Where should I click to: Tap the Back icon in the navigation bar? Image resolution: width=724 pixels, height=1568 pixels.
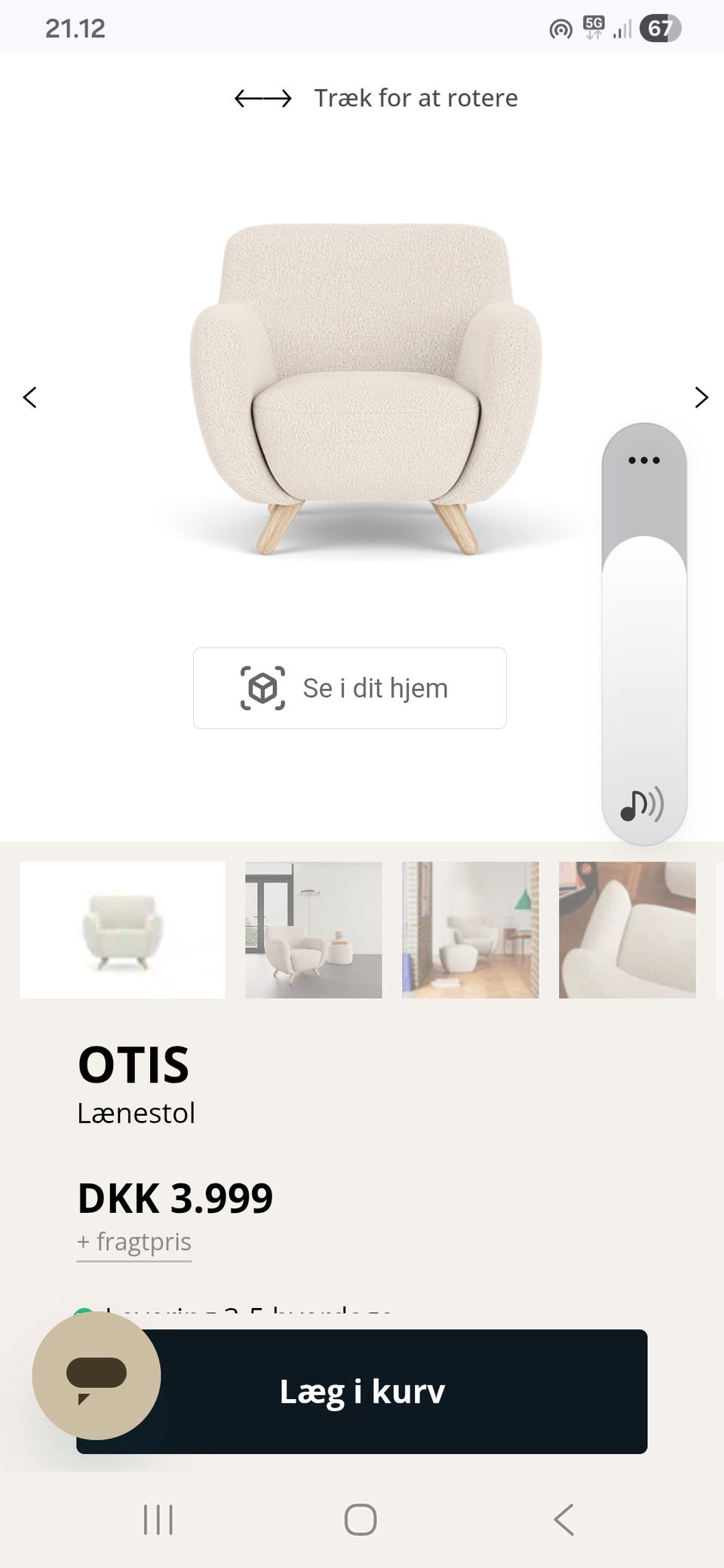(564, 1521)
